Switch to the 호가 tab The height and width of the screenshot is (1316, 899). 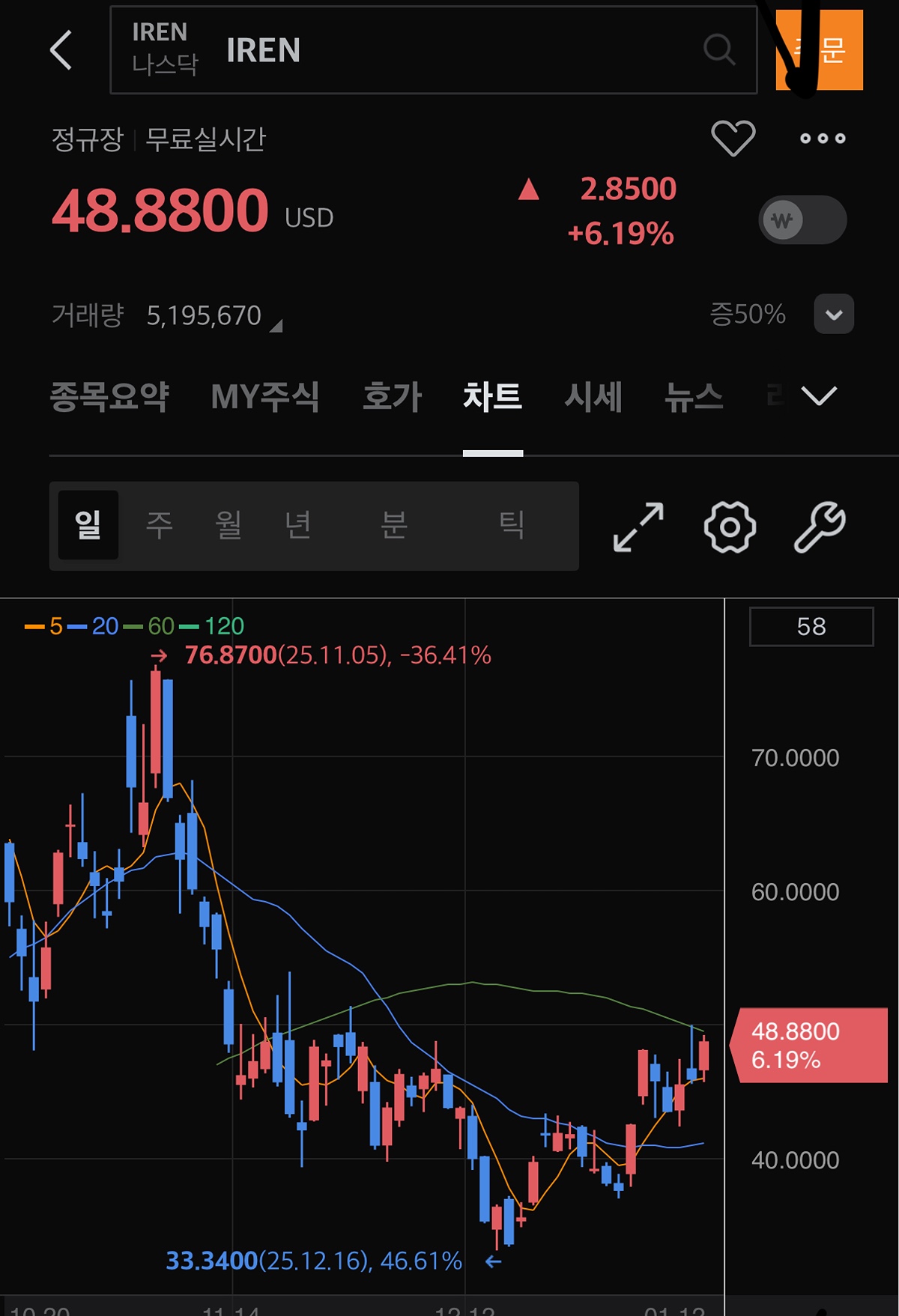[392, 396]
